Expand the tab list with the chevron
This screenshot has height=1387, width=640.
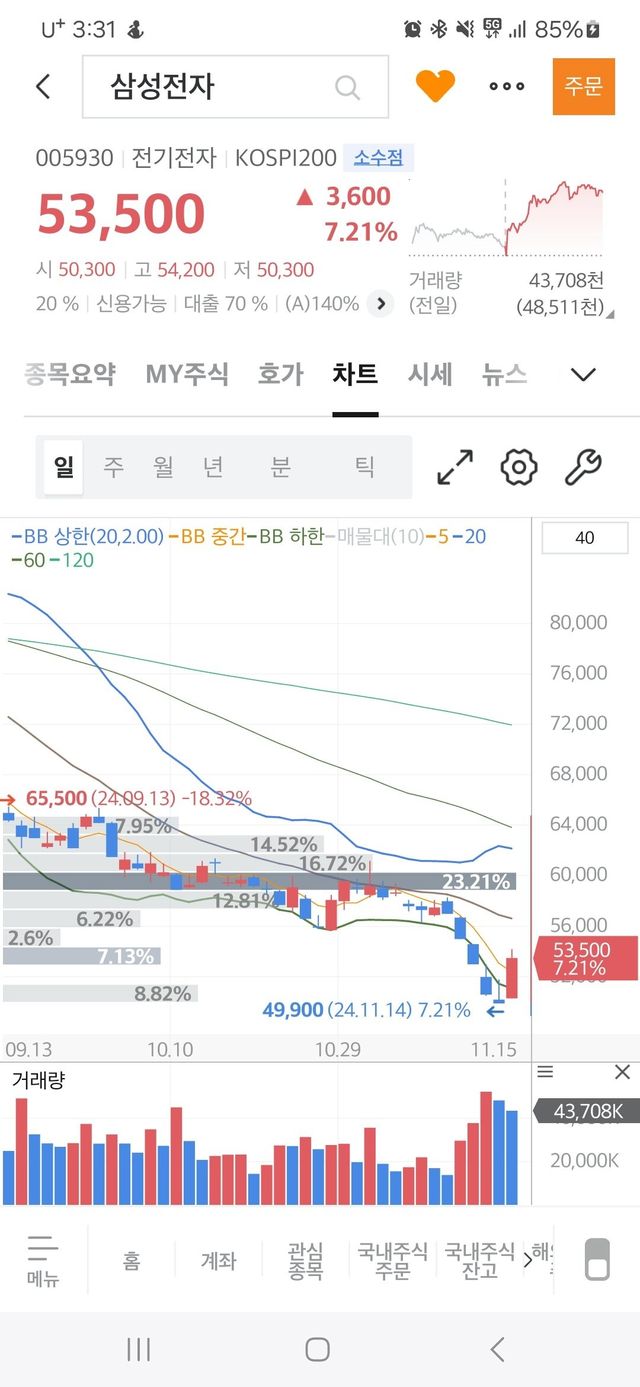pos(583,375)
